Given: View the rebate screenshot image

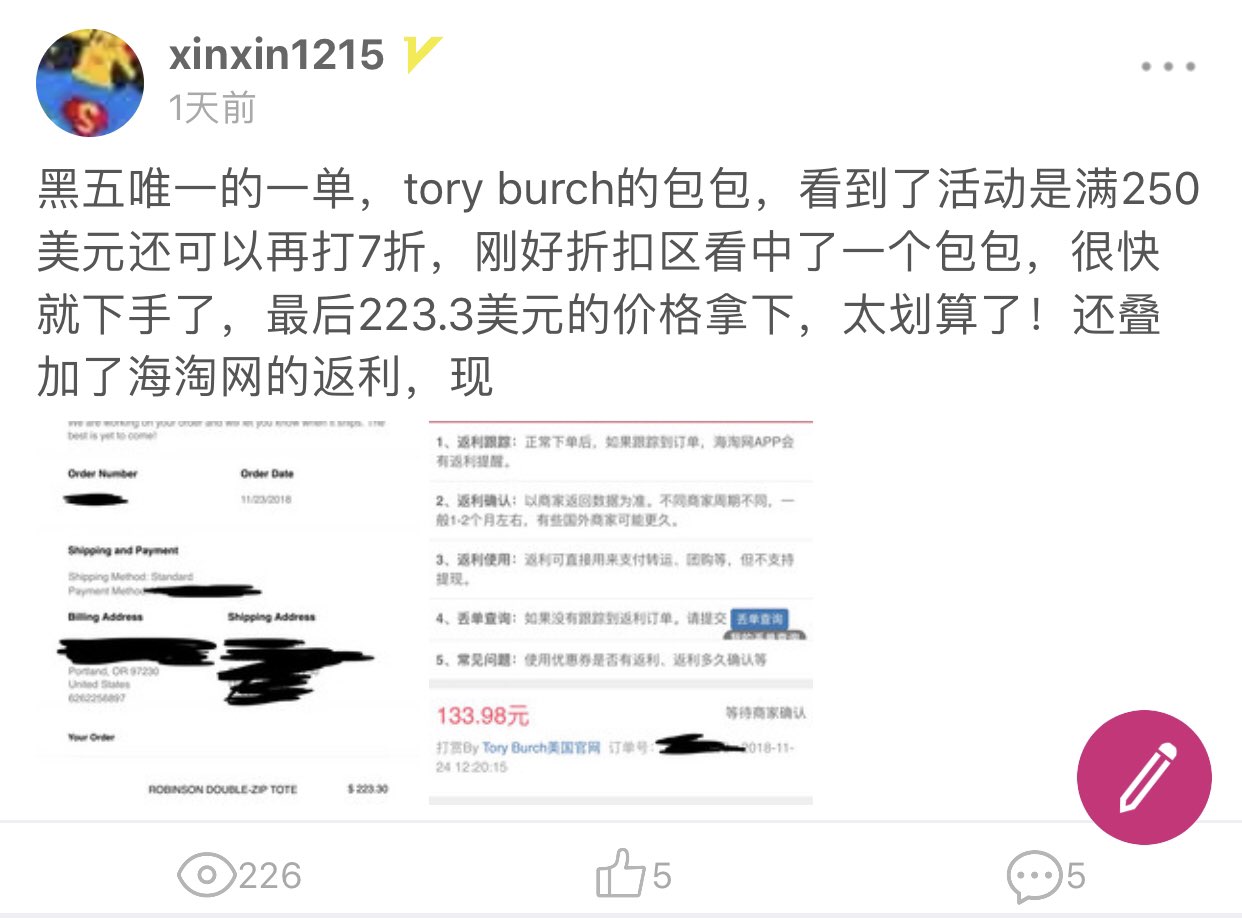Looking at the screenshot, I should pyautogui.click(x=620, y=612).
